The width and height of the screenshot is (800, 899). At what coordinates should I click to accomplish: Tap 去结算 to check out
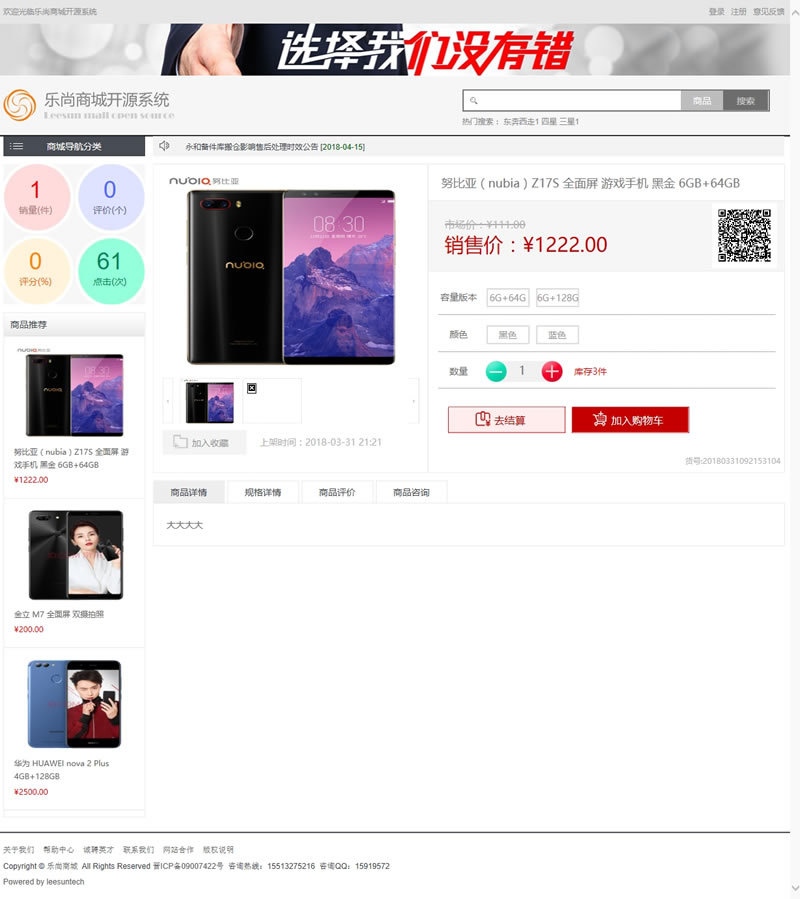tap(506, 420)
